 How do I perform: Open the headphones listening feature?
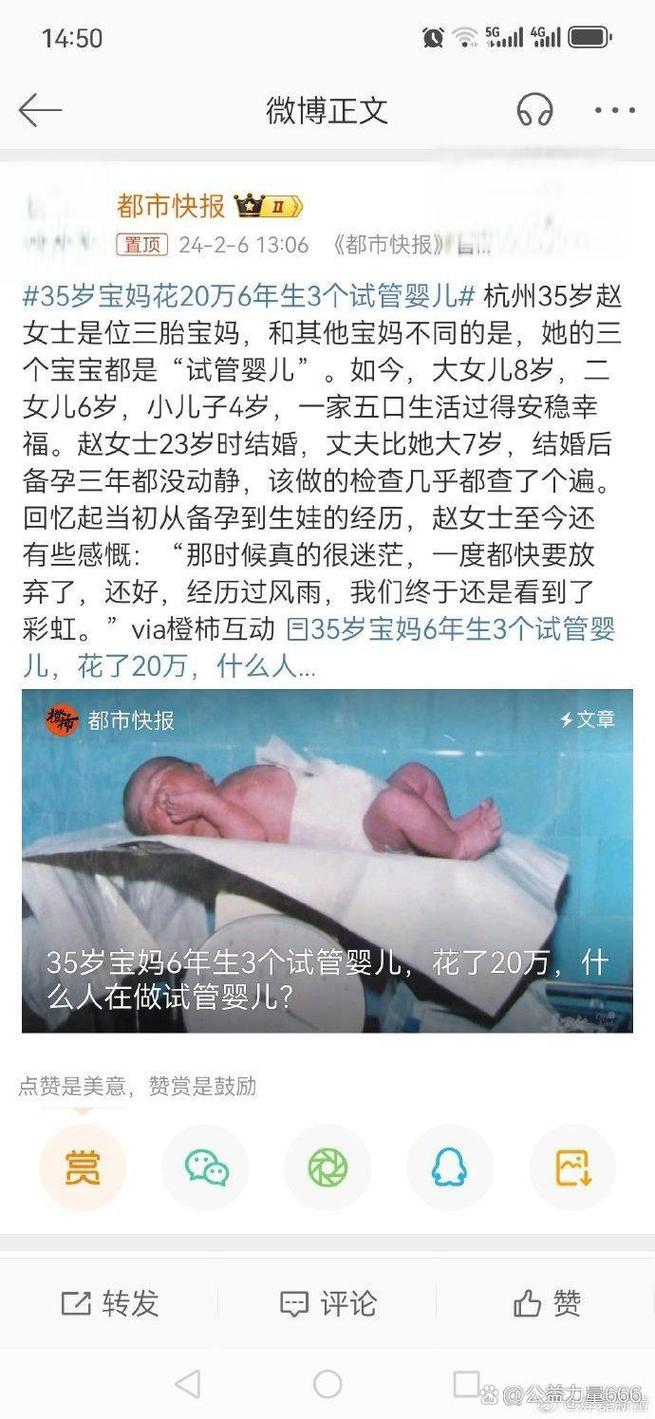point(535,110)
